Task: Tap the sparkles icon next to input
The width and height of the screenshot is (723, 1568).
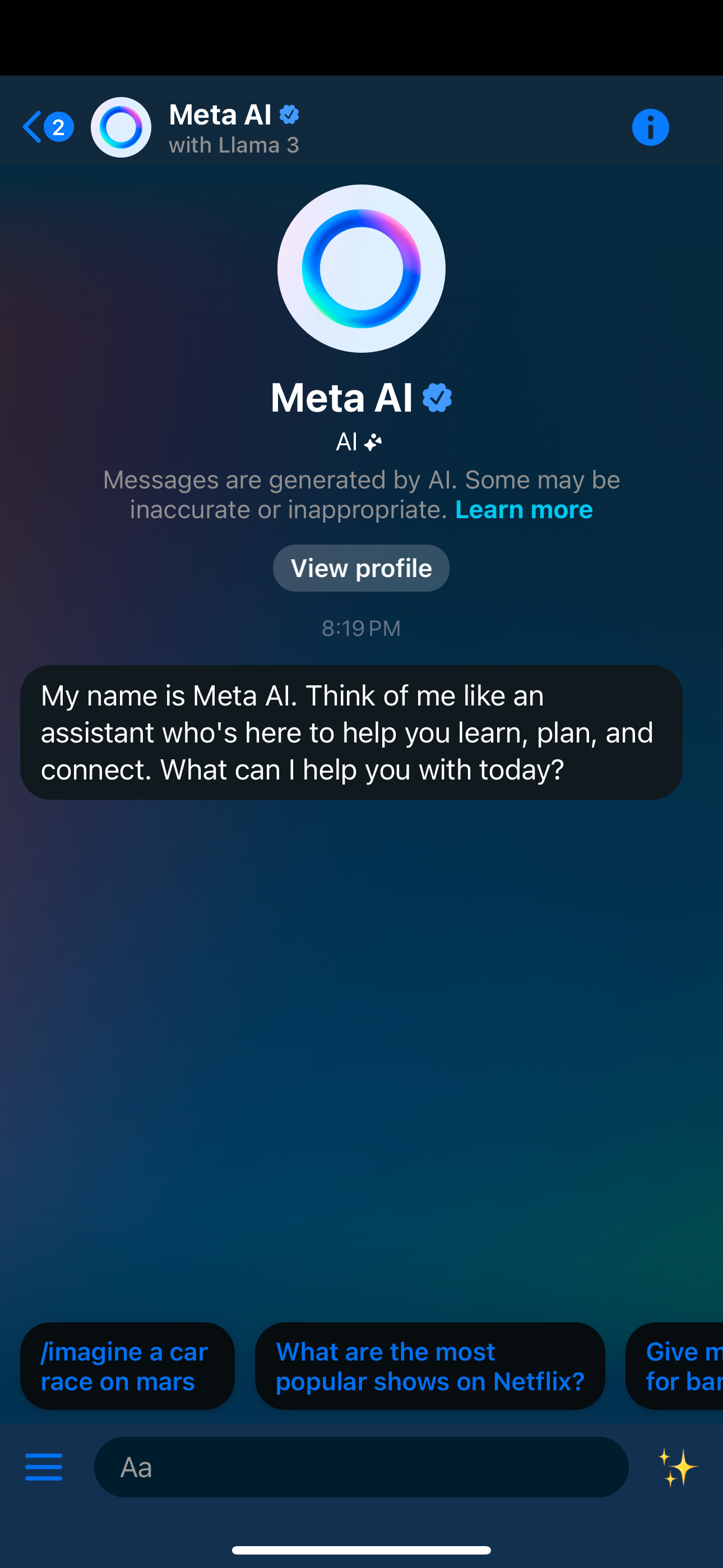Action: (x=678, y=1467)
